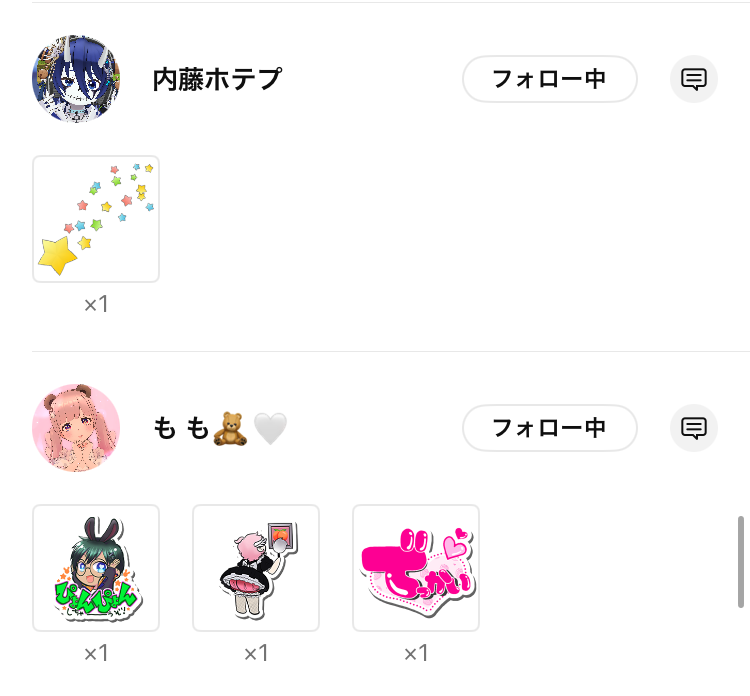The height and width of the screenshot is (696, 750).
Task: Open もも's profile avatar
Action: pyautogui.click(x=76, y=428)
